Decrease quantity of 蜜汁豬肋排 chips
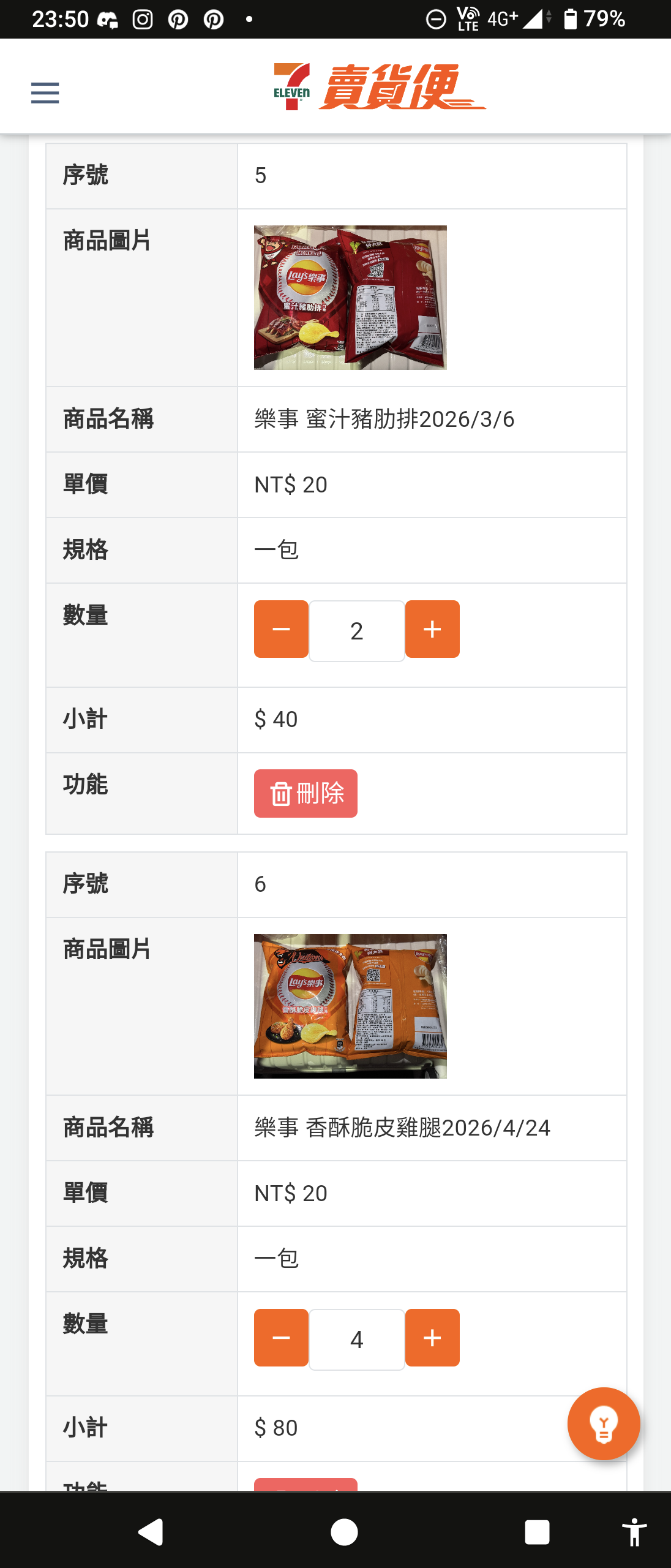 click(281, 629)
